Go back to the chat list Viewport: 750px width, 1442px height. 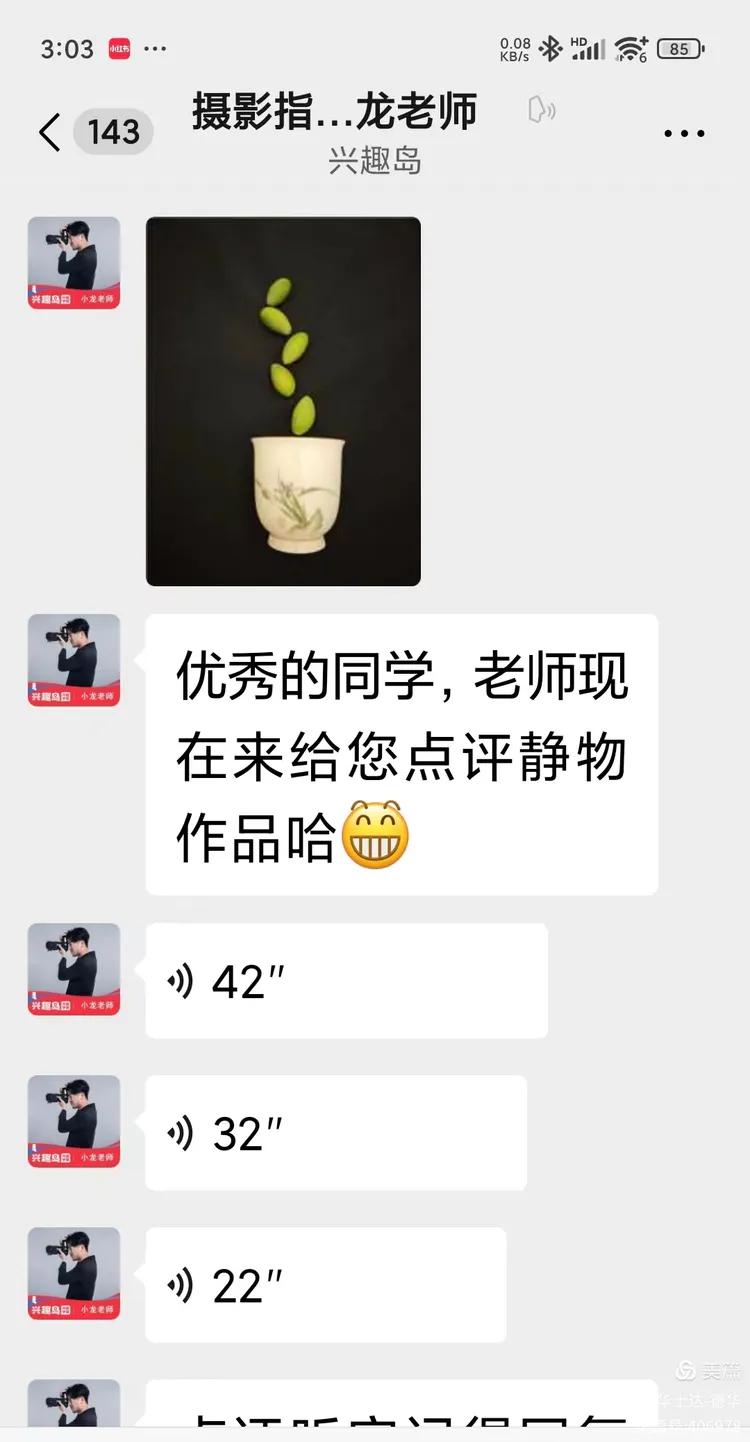[50, 132]
